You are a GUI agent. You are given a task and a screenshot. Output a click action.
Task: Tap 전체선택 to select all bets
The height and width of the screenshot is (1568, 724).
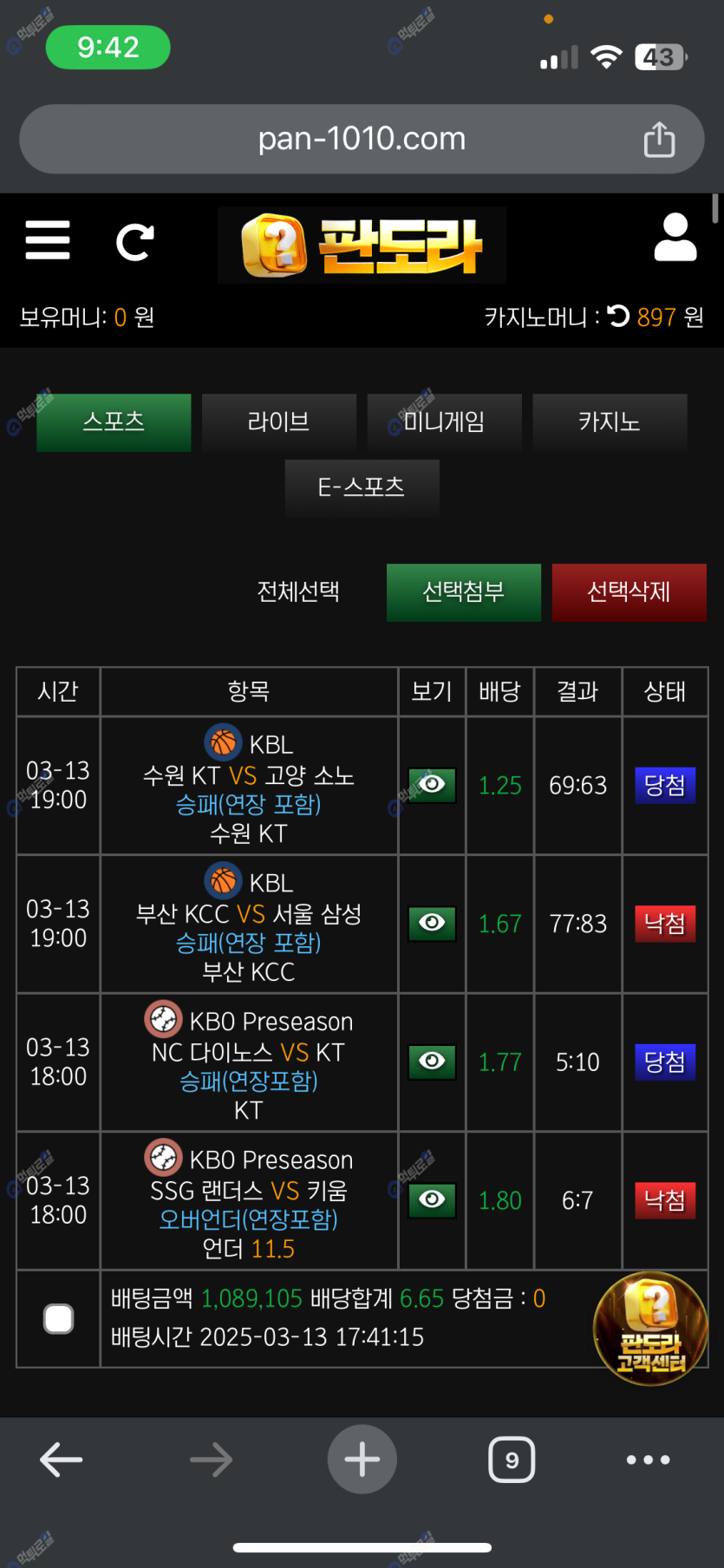(298, 592)
